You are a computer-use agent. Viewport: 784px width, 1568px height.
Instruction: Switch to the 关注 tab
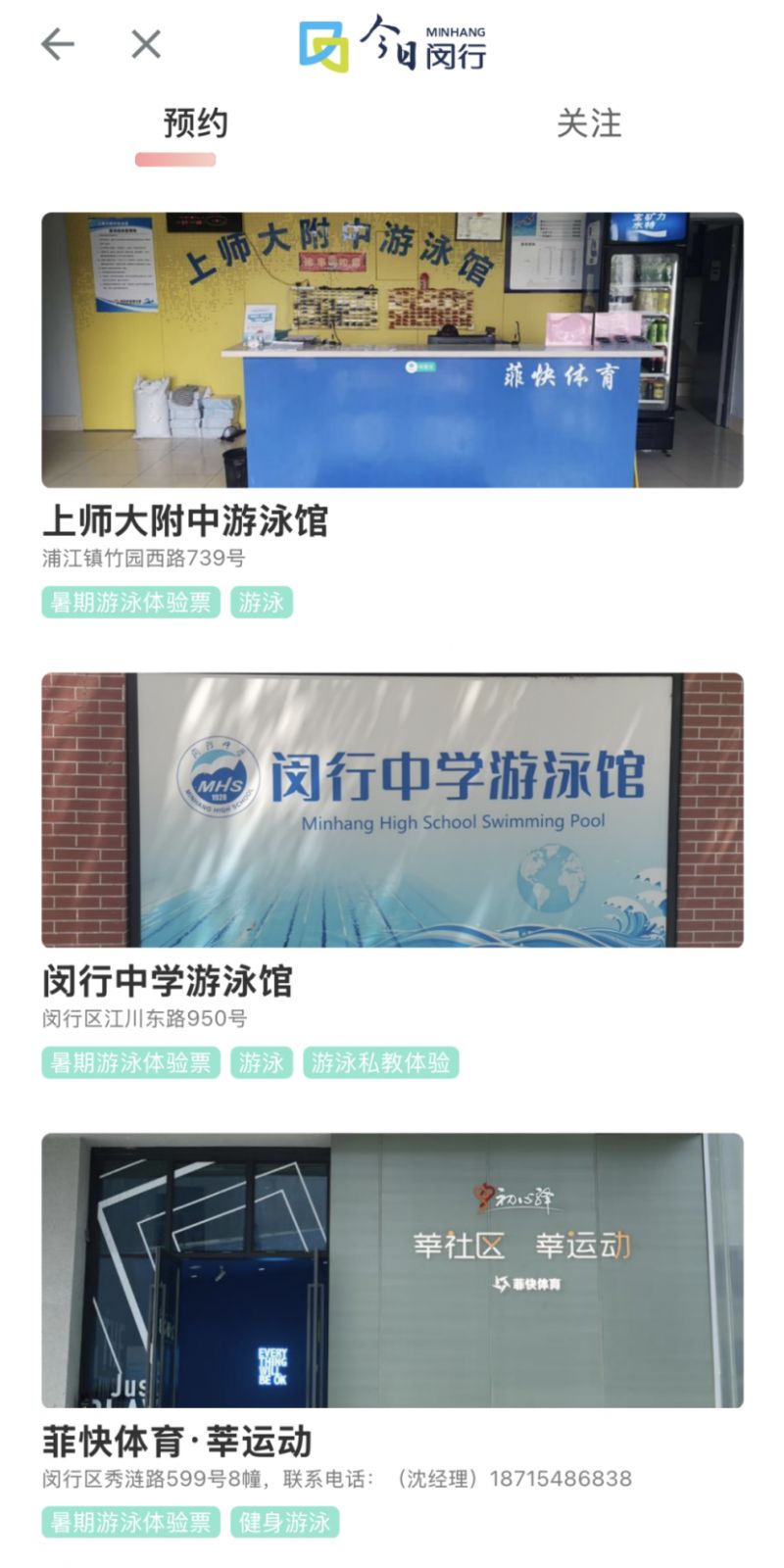click(x=589, y=124)
